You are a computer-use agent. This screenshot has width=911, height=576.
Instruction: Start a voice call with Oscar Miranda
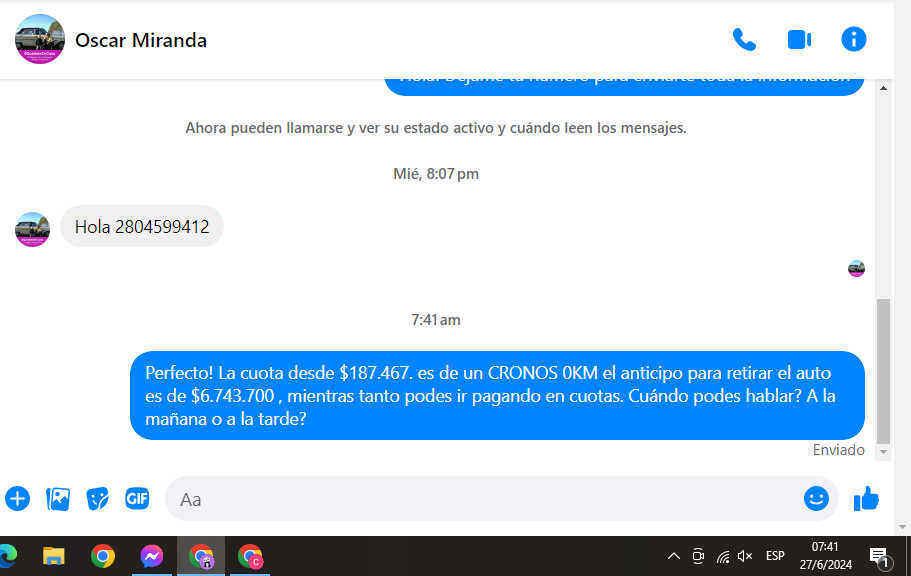[x=744, y=39]
